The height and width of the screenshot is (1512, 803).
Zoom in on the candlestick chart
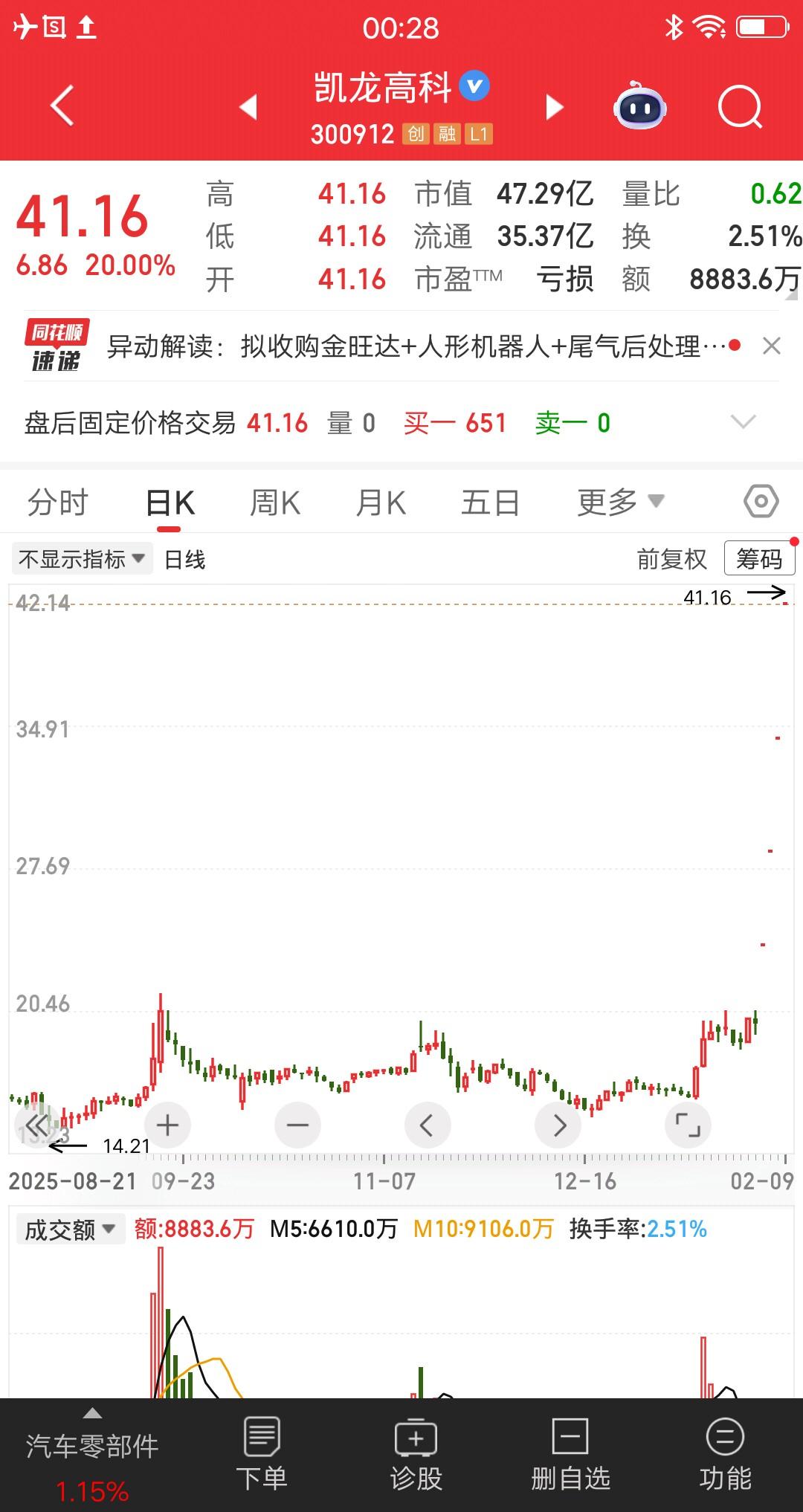coord(167,1125)
